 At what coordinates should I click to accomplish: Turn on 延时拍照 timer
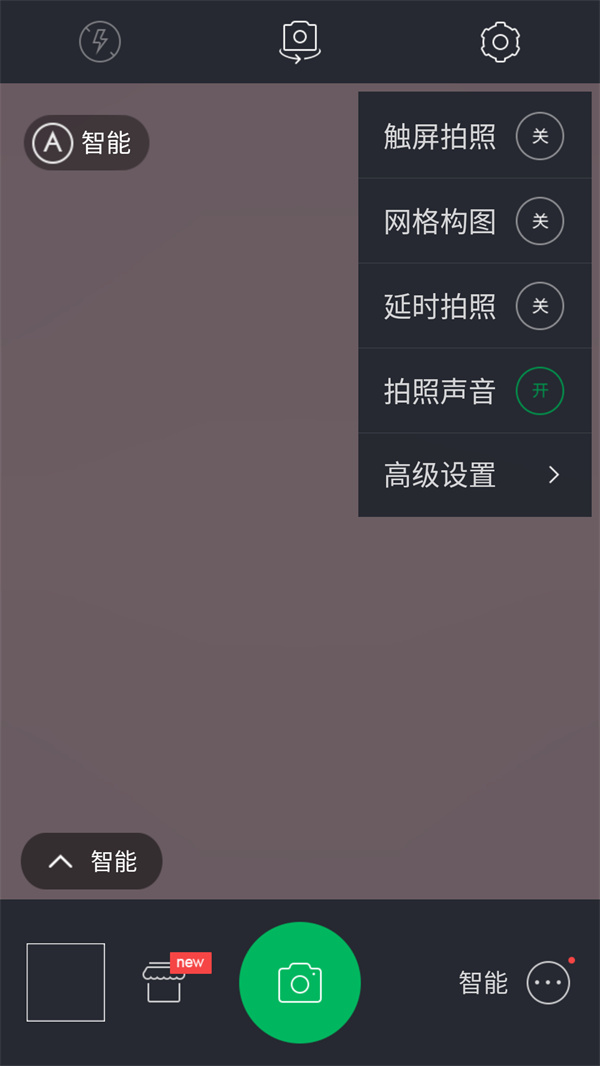click(540, 306)
